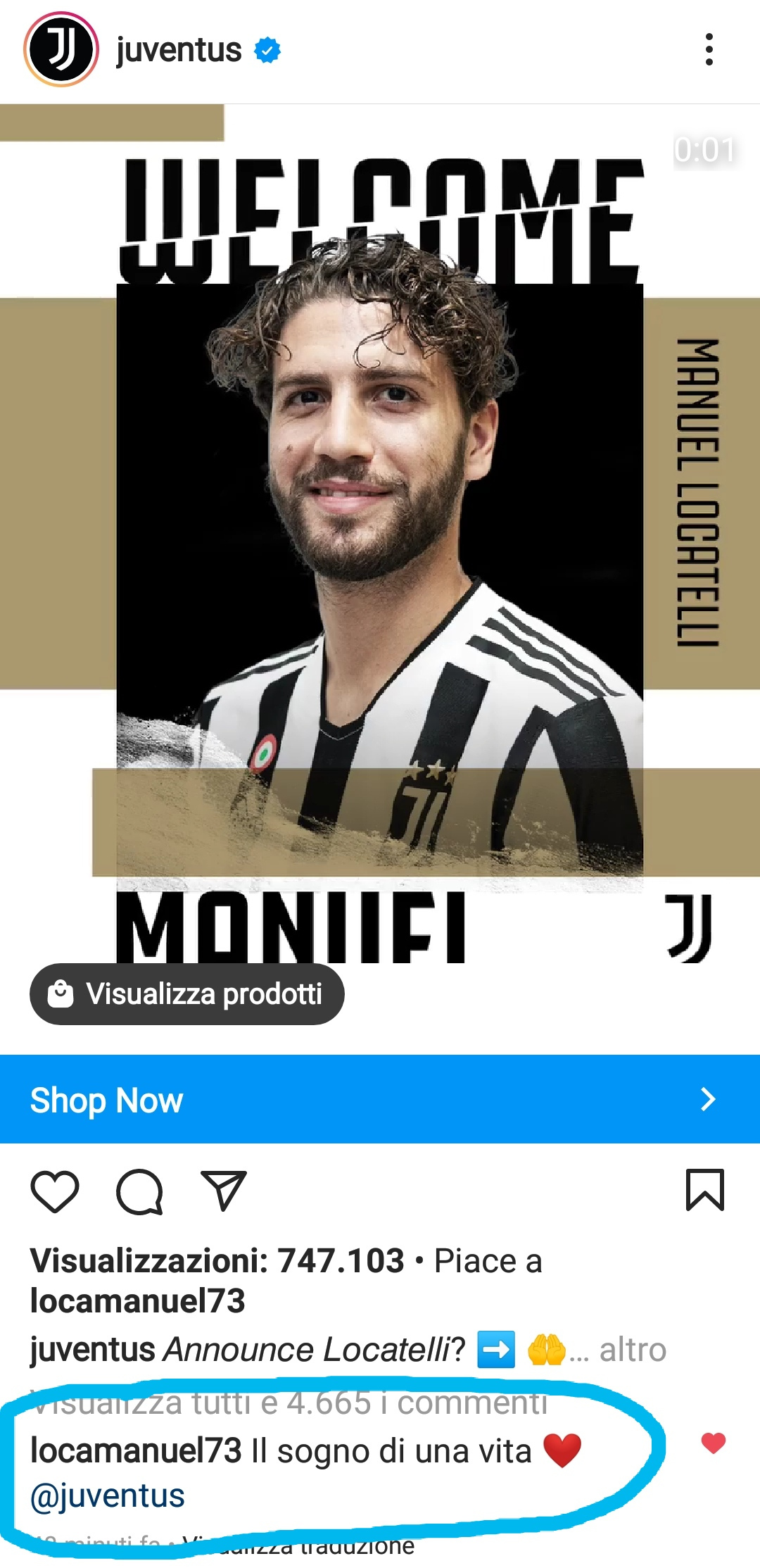This screenshot has width=760, height=1568.
Task: Tap Visualizza traduzione to translate
Action: [x=298, y=1545]
